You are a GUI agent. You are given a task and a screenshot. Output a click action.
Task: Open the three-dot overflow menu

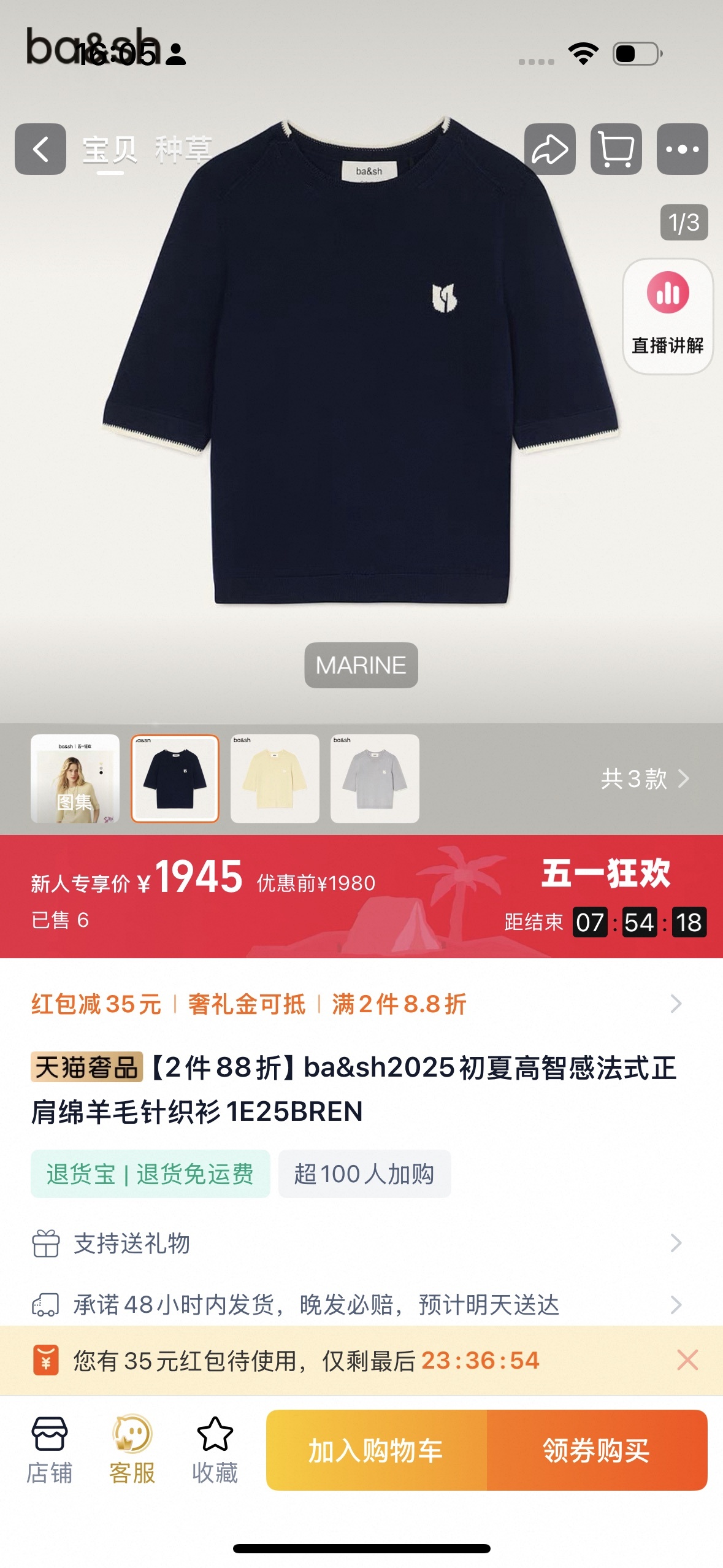[x=682, y=149]
